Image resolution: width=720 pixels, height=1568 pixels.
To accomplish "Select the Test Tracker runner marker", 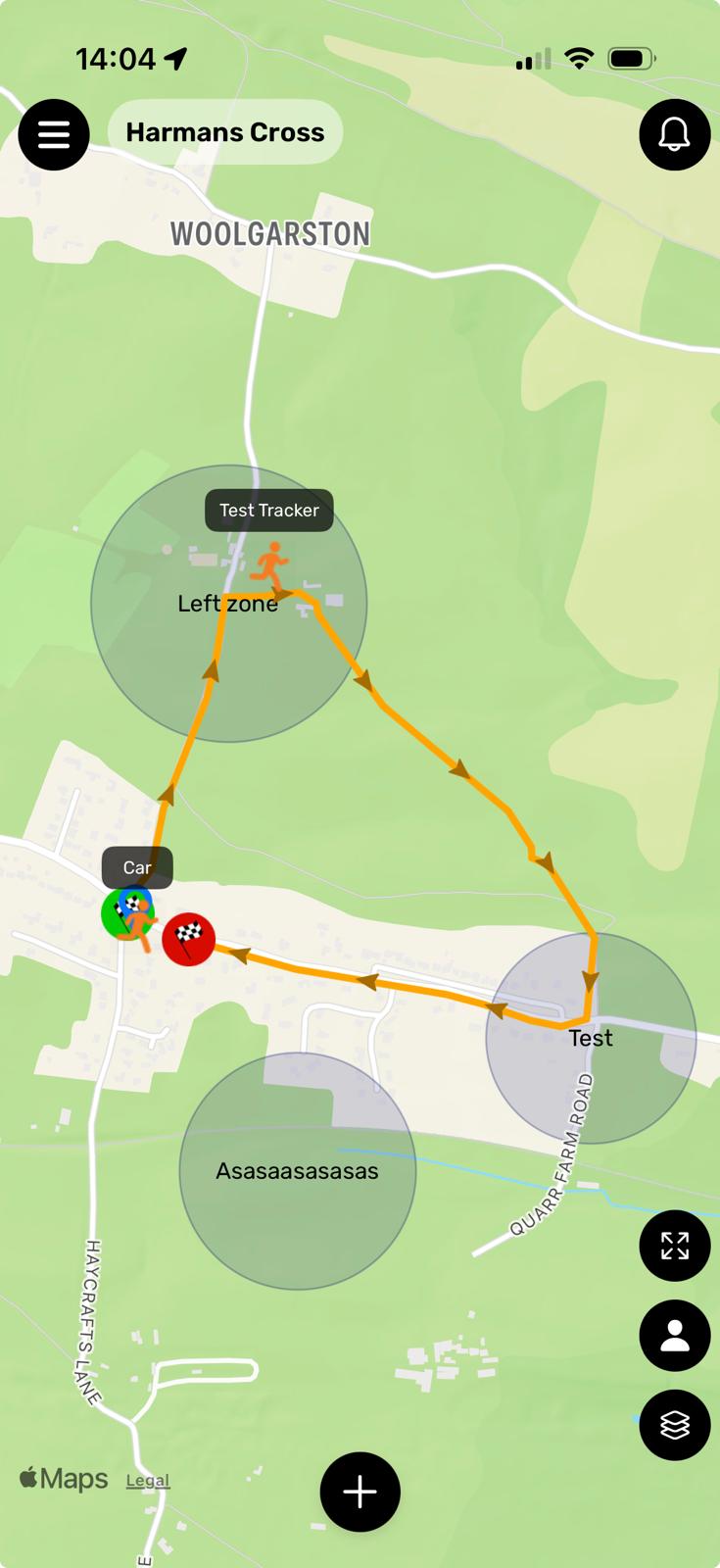I will (x=269, y=563).
